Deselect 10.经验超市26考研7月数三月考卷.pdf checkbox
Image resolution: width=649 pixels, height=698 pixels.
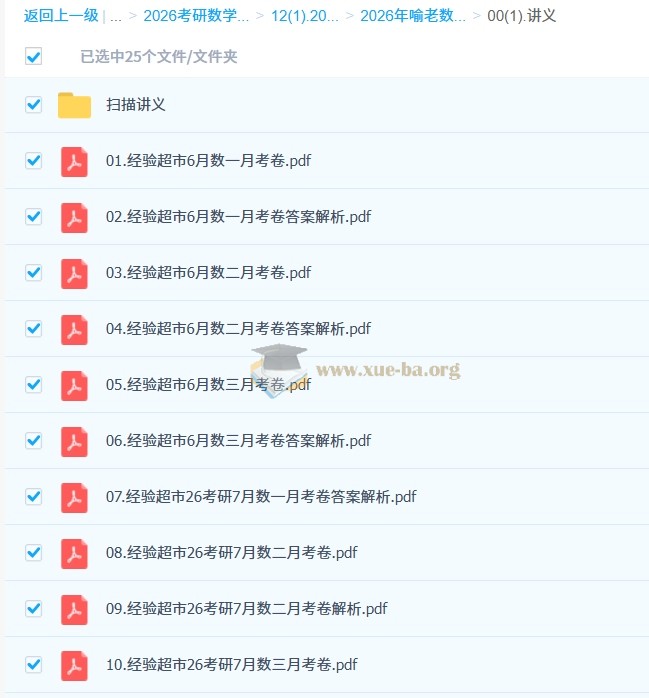(34, 664)
